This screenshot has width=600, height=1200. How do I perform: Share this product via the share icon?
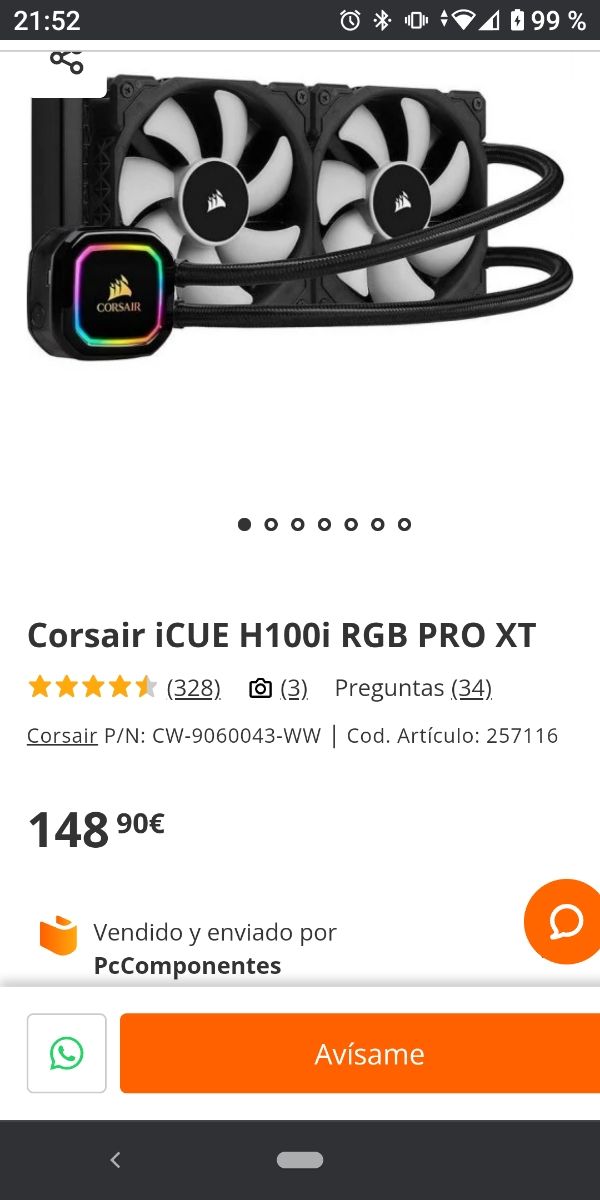[x=67, y=62]
